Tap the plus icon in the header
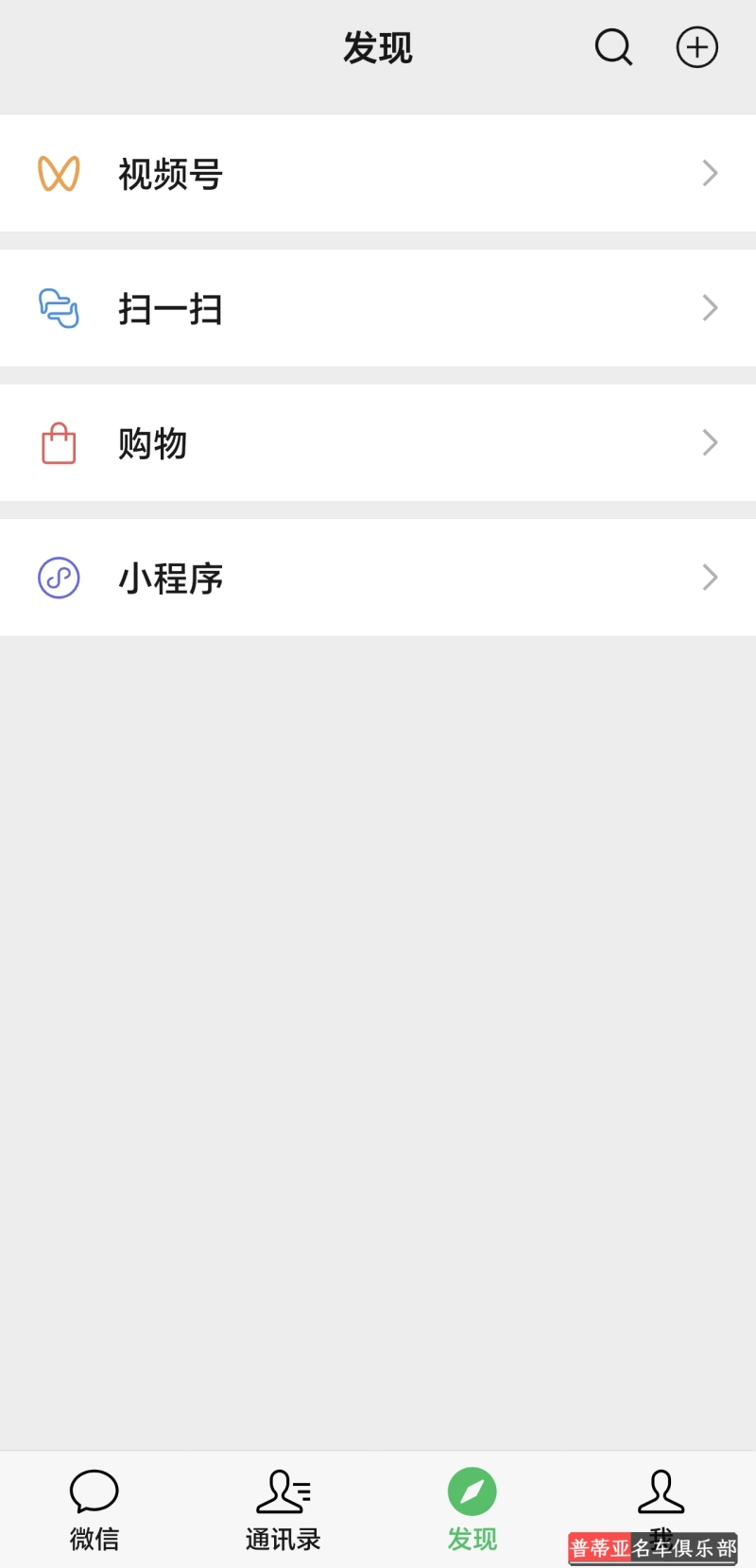Screen dimensions: 756x1568 697,47
